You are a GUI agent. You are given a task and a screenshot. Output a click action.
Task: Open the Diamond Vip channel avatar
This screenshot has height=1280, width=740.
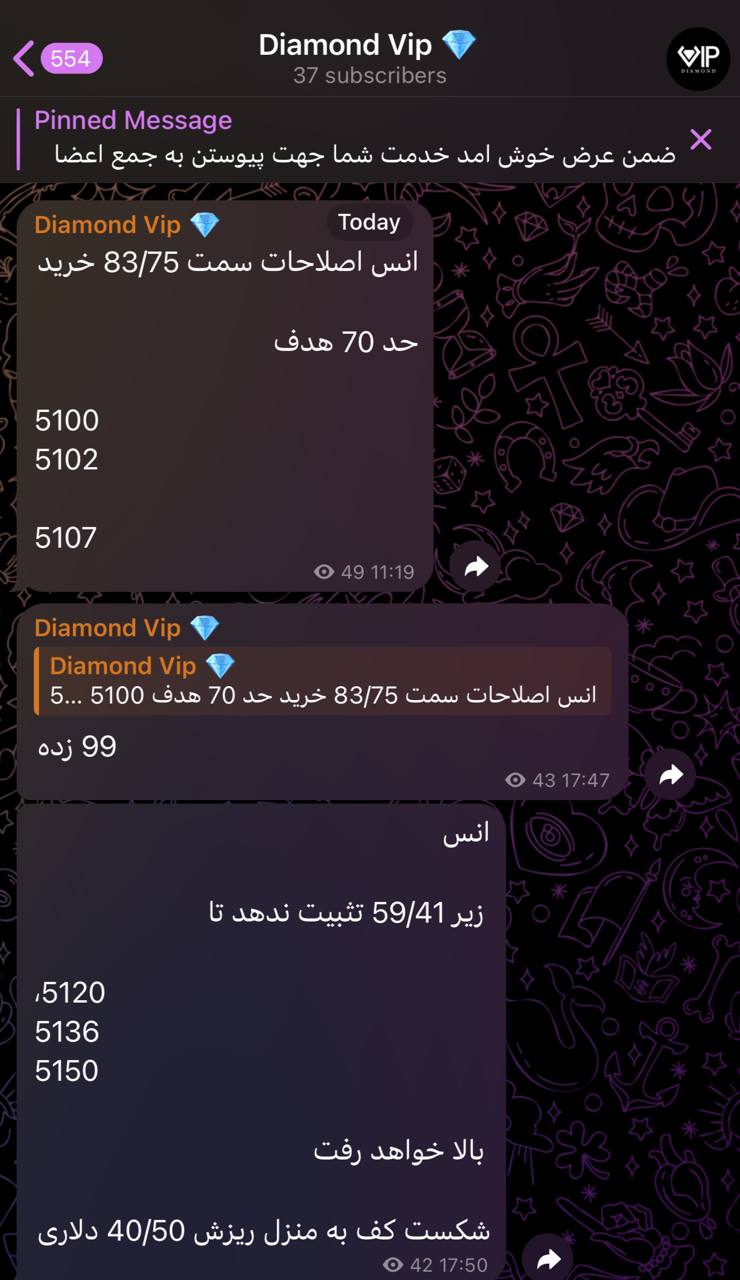(697, 59)
